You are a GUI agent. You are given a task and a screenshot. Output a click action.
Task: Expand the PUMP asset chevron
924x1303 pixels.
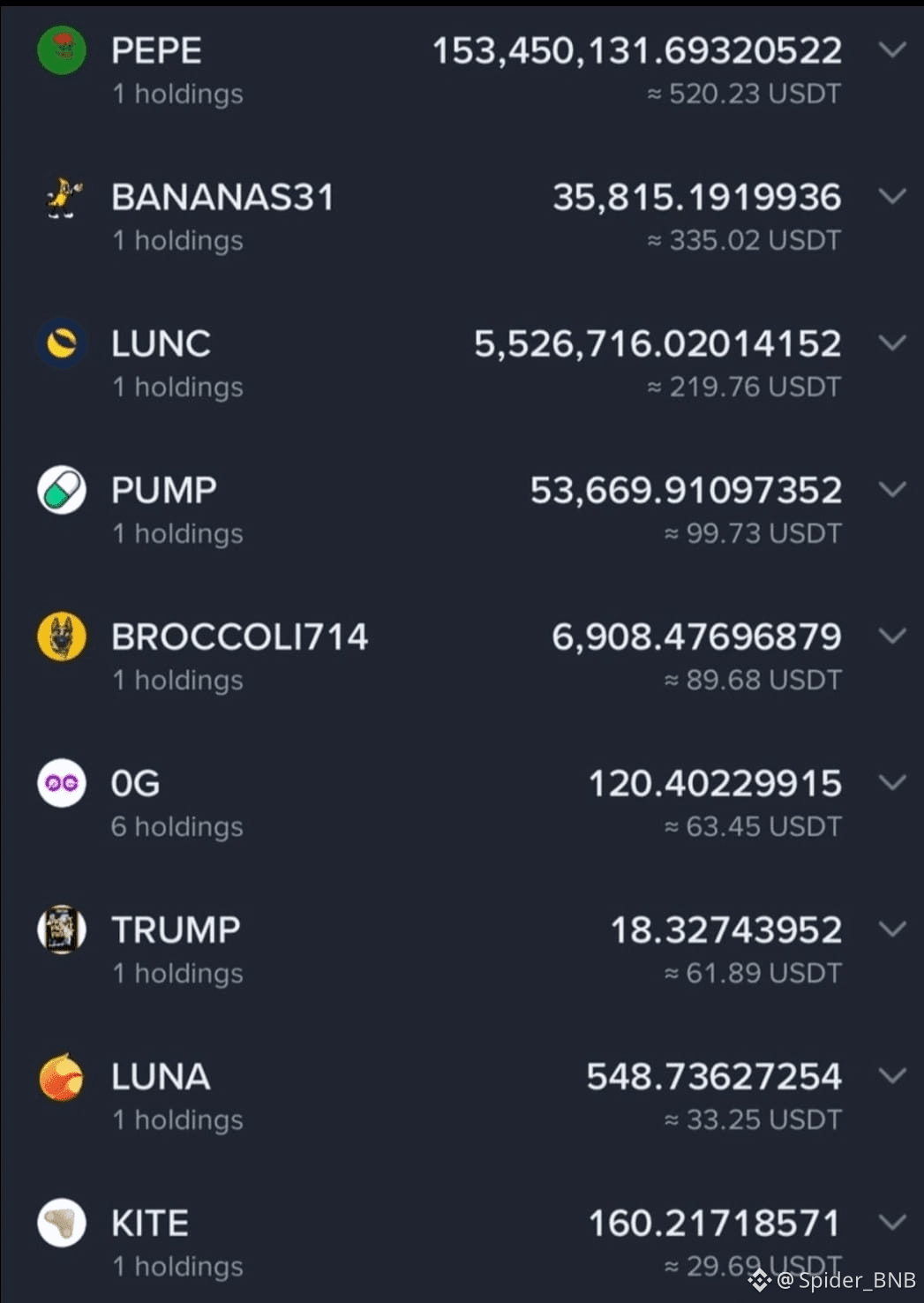[893, 490]
